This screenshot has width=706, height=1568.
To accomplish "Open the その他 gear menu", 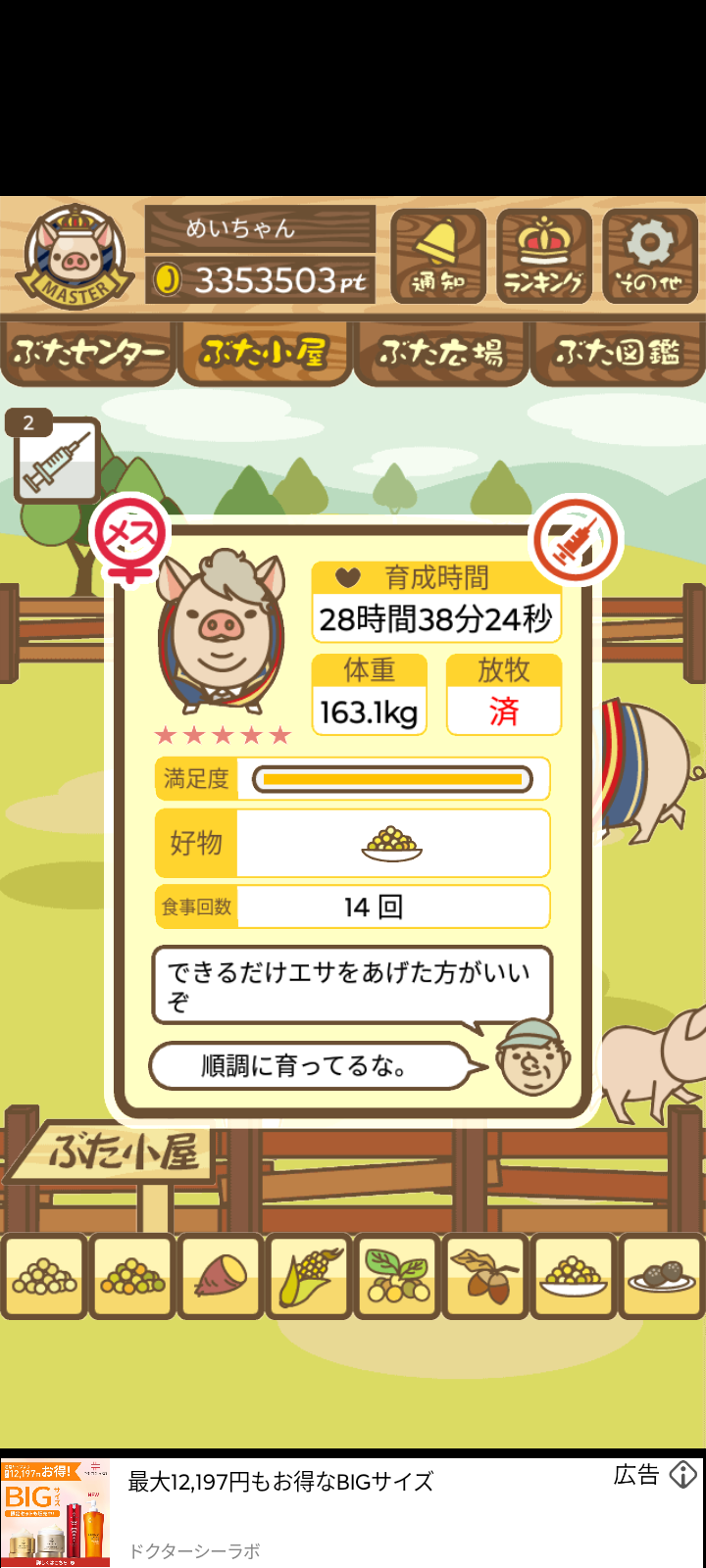I will [x=650, y=257].
